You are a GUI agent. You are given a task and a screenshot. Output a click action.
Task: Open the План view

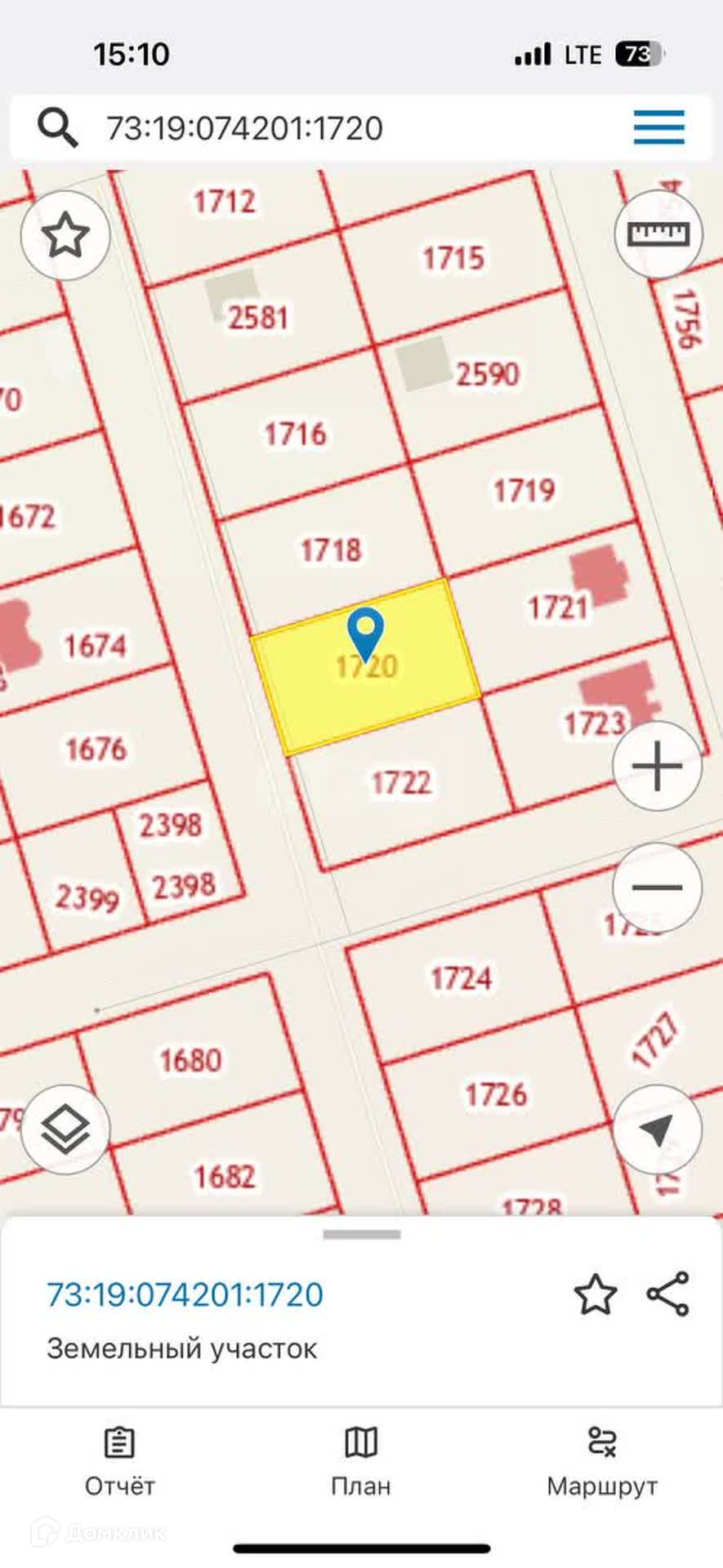click(361, 1462)
